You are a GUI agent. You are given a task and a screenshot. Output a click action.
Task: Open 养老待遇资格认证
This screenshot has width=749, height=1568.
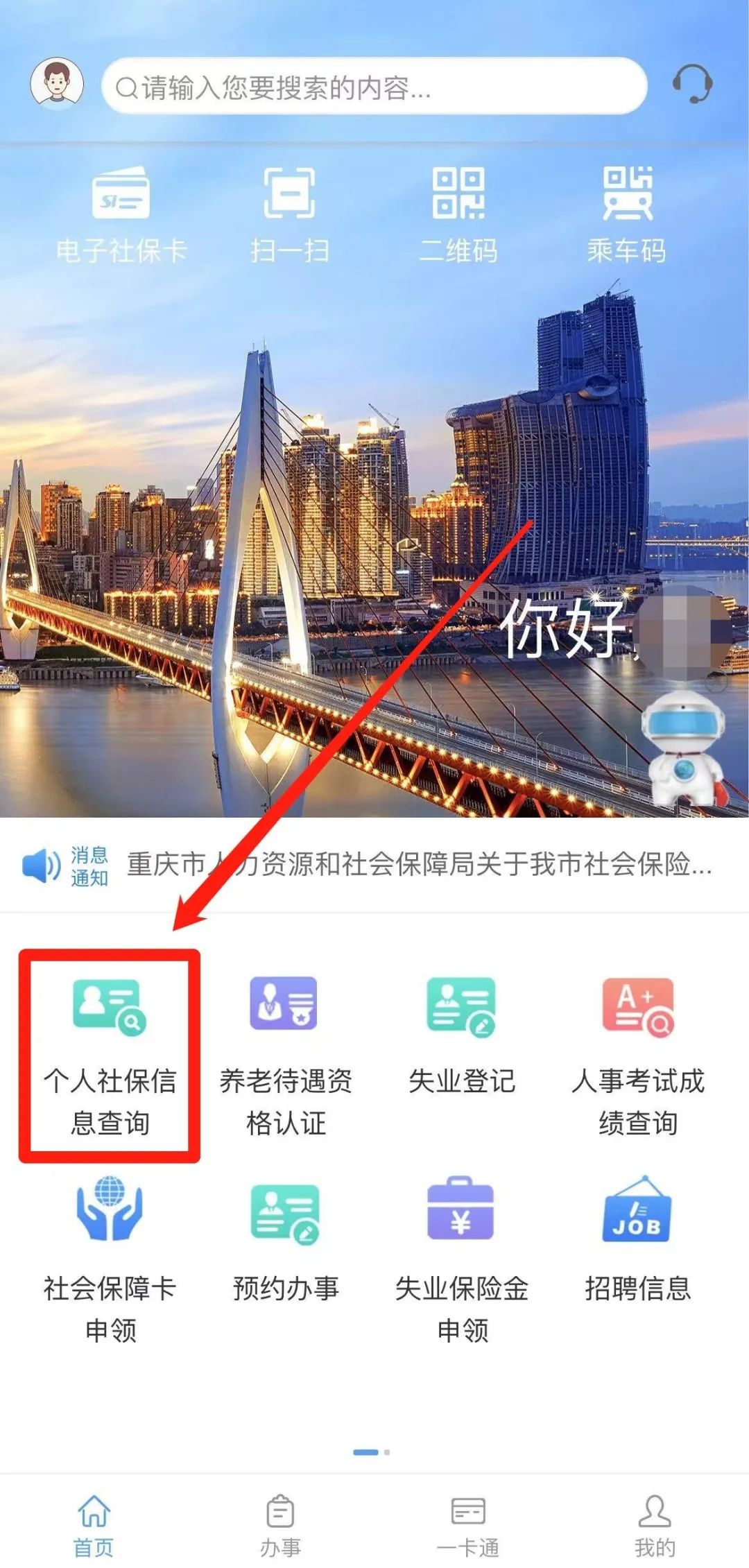coord(286,1056)
